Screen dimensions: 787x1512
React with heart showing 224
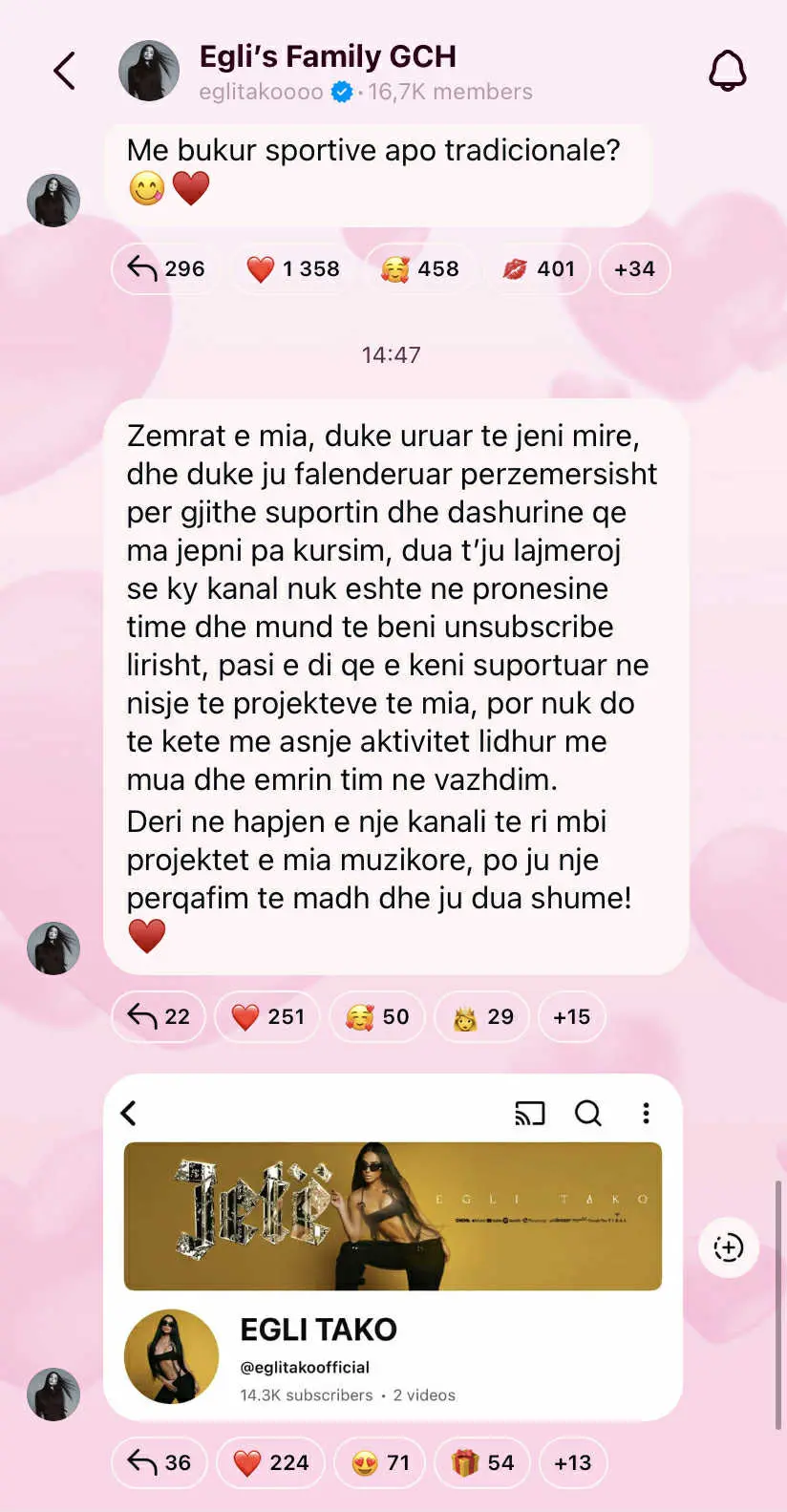click(x=271, y=1463)
